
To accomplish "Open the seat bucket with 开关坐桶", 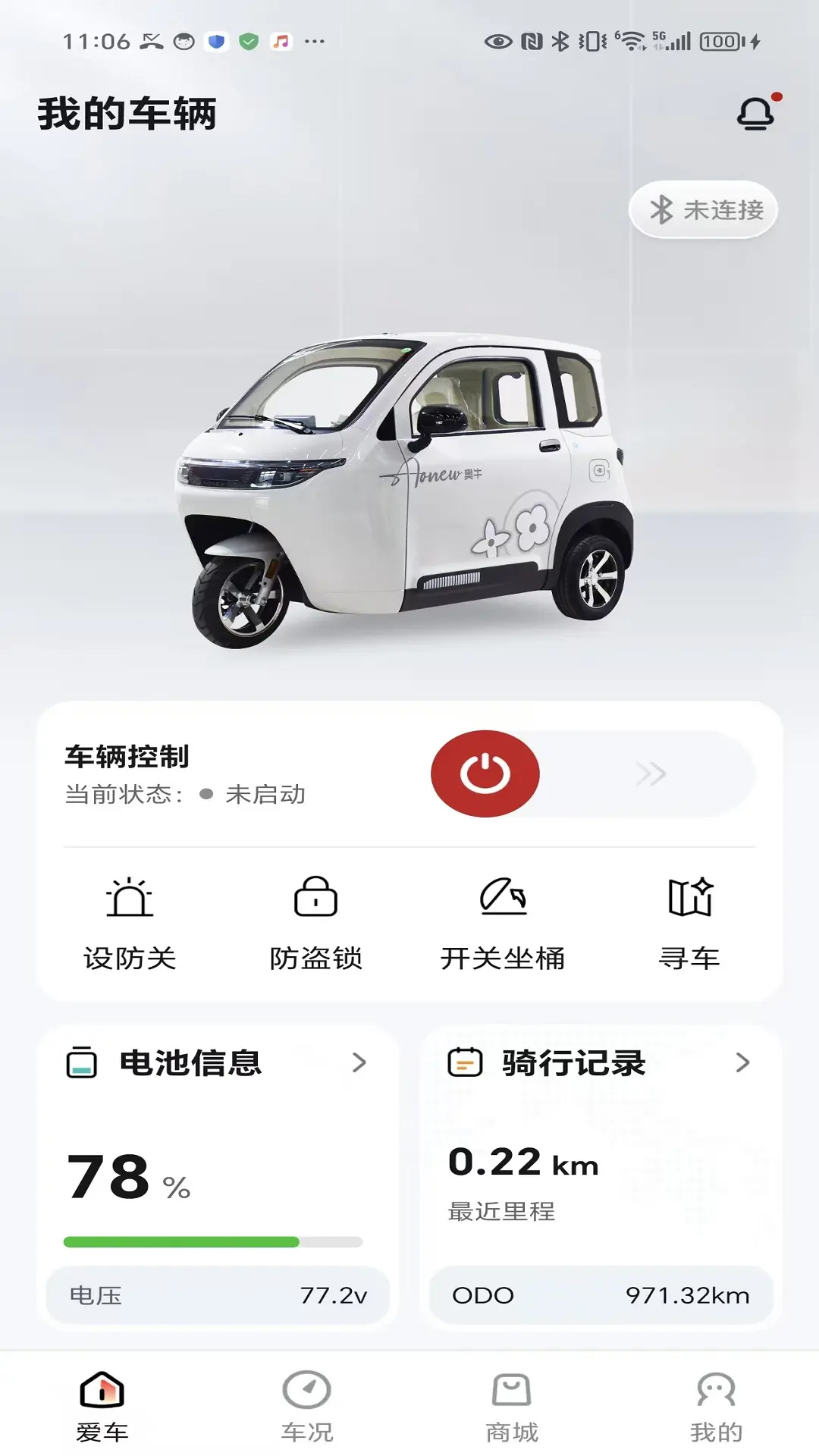I will (x=503, y=924).
